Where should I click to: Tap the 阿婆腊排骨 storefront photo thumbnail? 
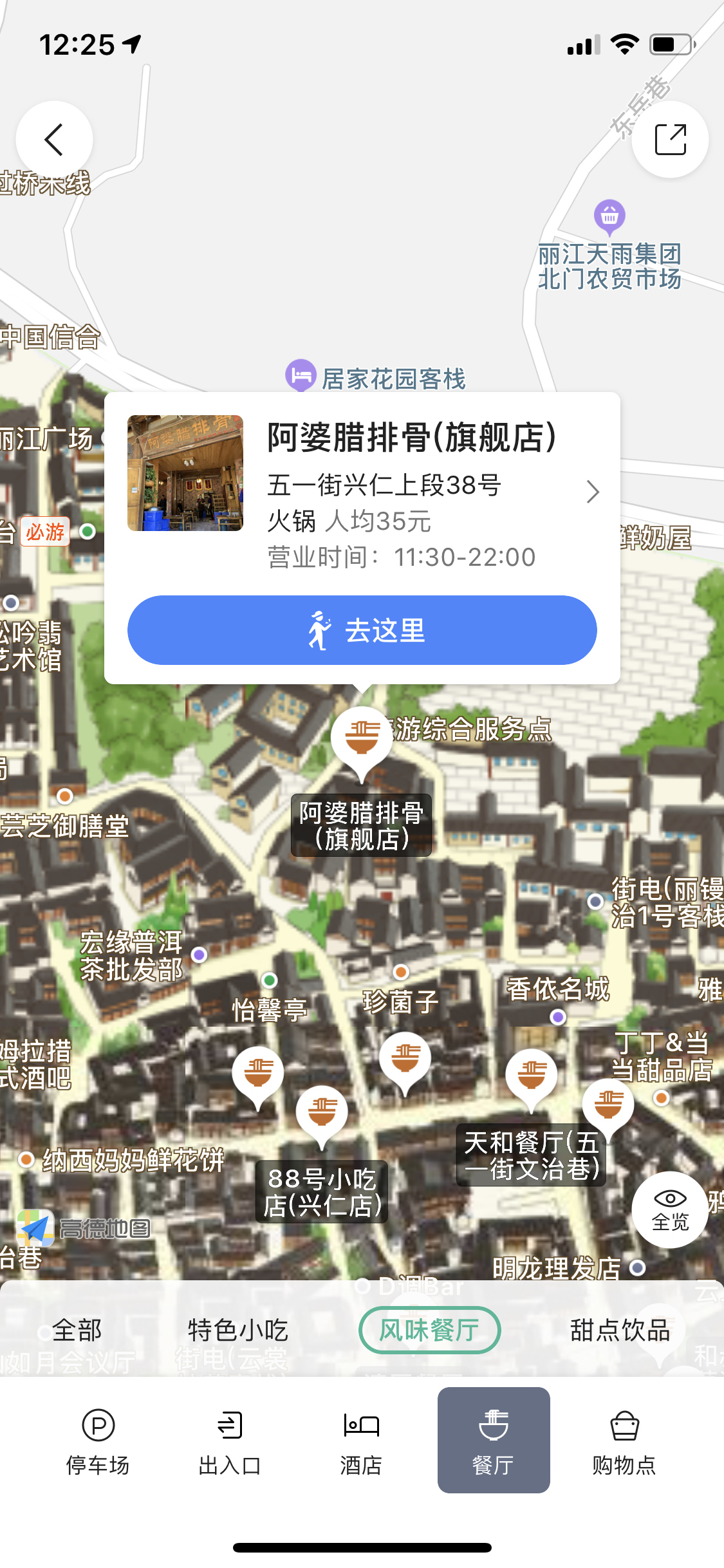click(x=185, y=473)
